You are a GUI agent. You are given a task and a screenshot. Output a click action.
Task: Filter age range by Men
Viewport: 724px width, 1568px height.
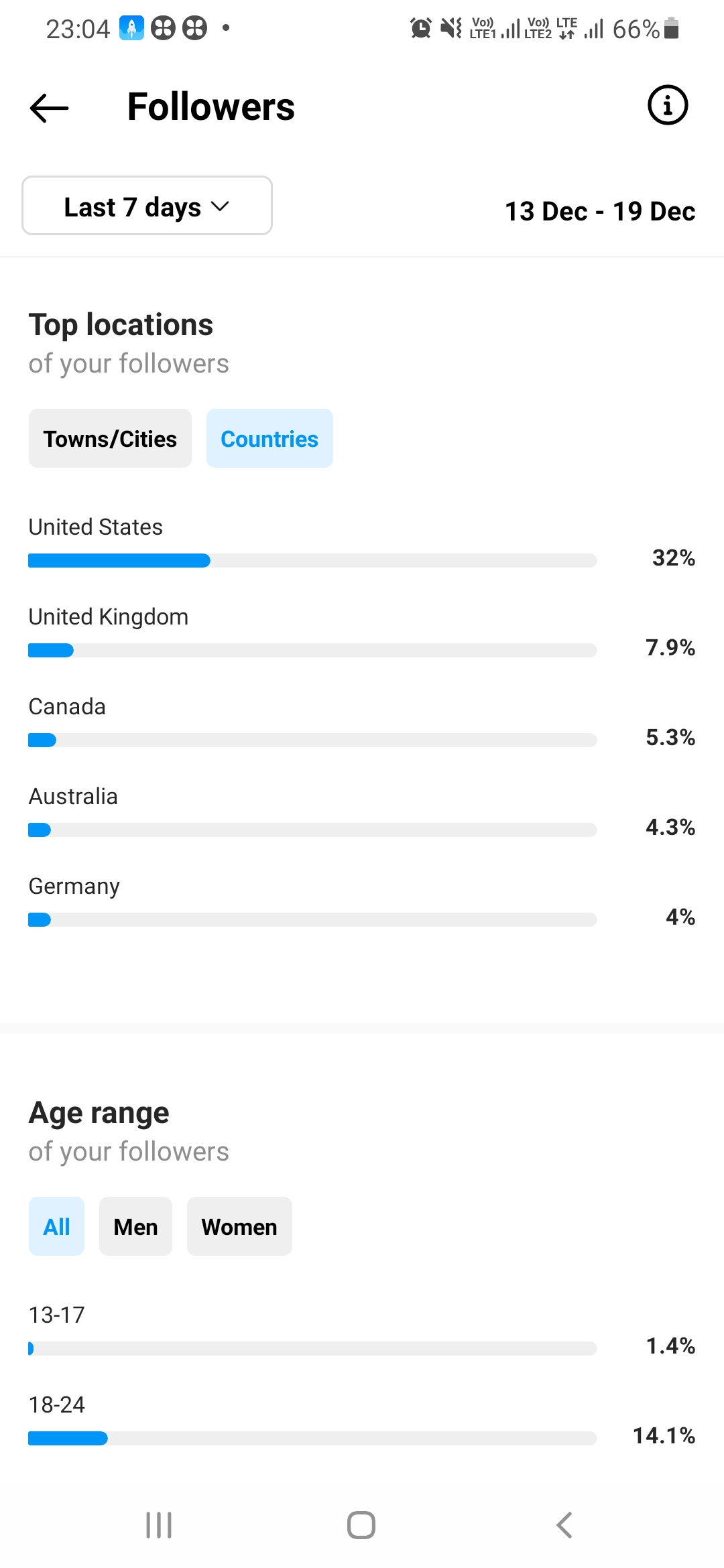click(135, 1226)
